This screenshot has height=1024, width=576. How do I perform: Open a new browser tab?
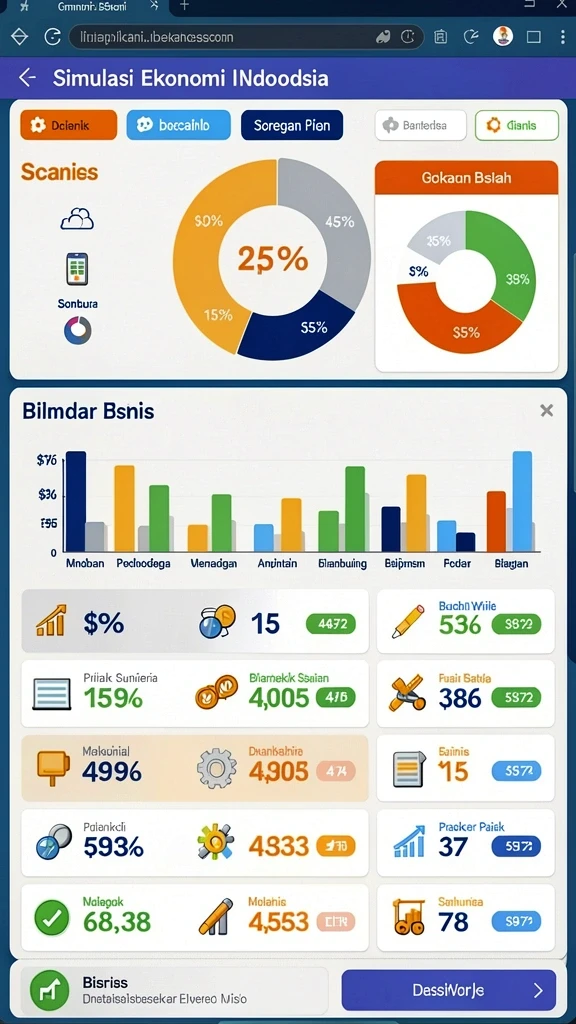185,6
